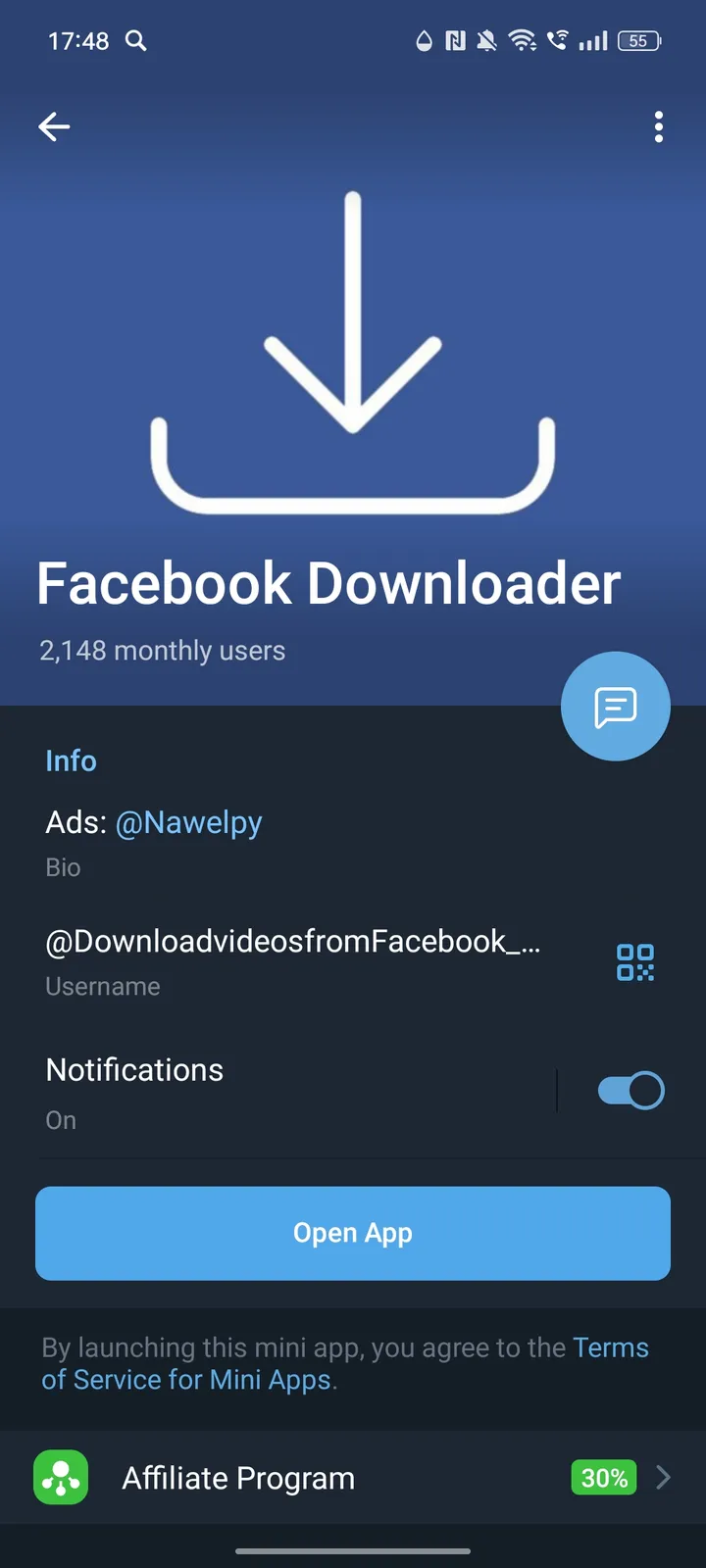
Task: Select the Info section header
Action: (71, 760)
